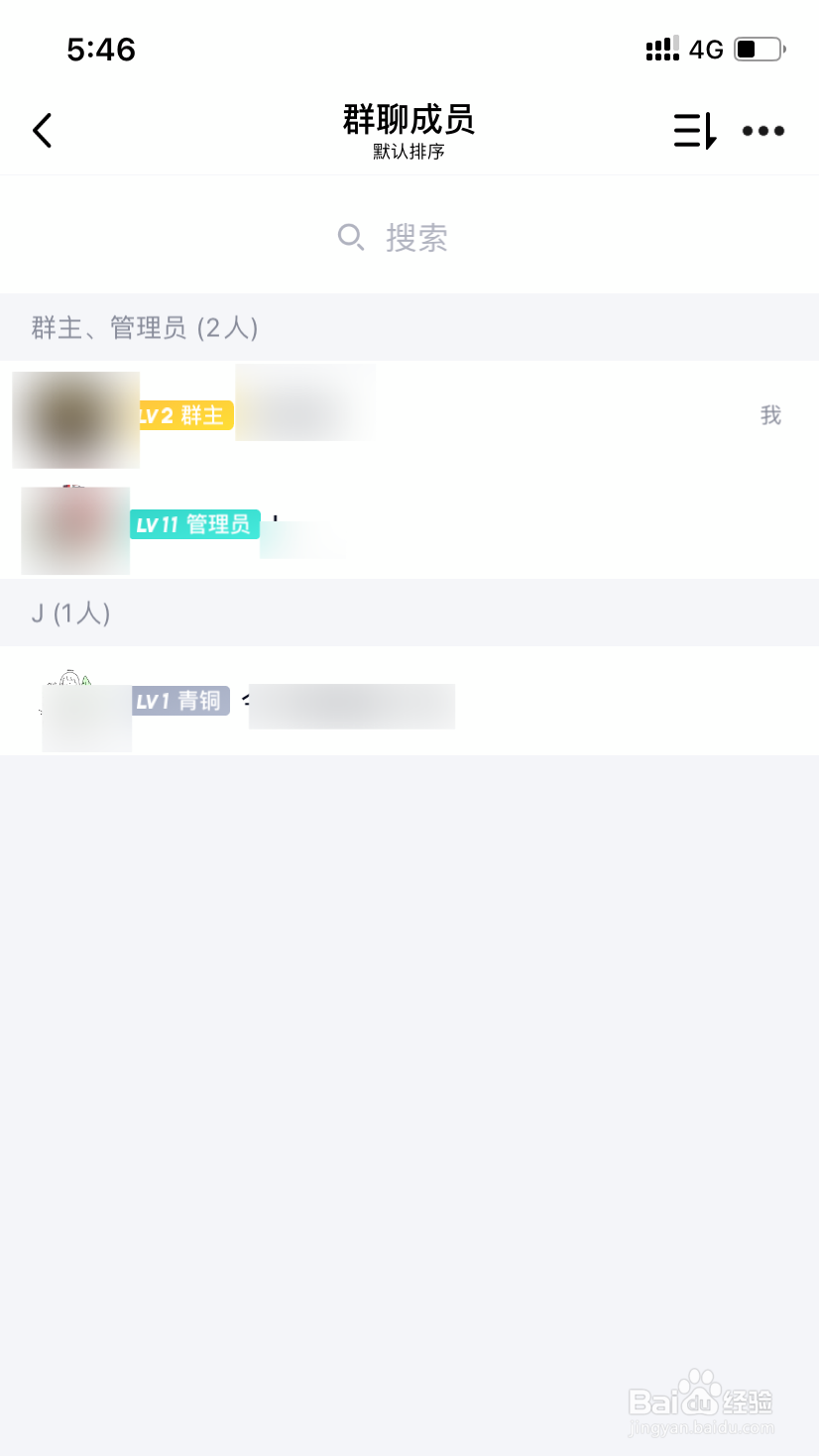Open the sort order icon
This screenshot has height=1456, width=819.
point(694,130)
